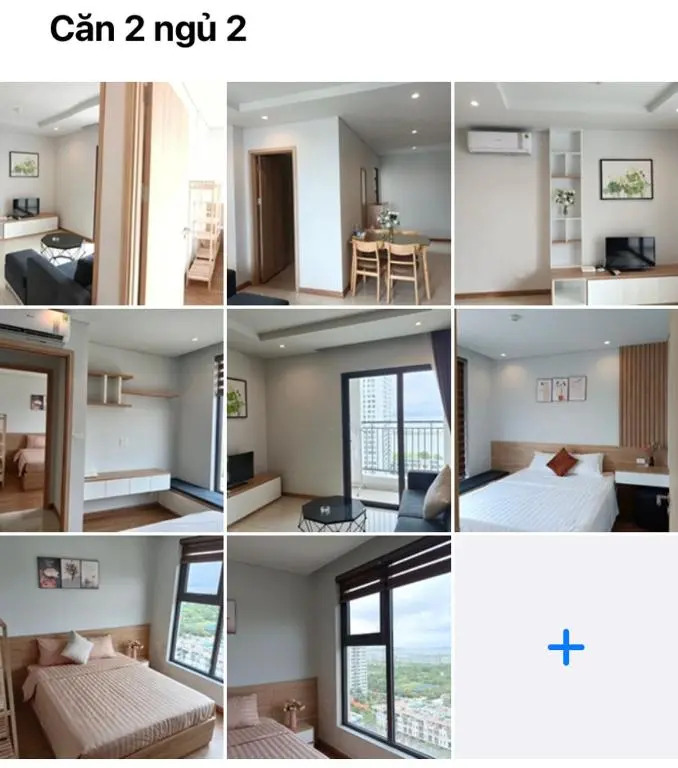Open the white bed with orange pillow photo
The width and height of the screenshot is (678, 768).
click(565, 420)
